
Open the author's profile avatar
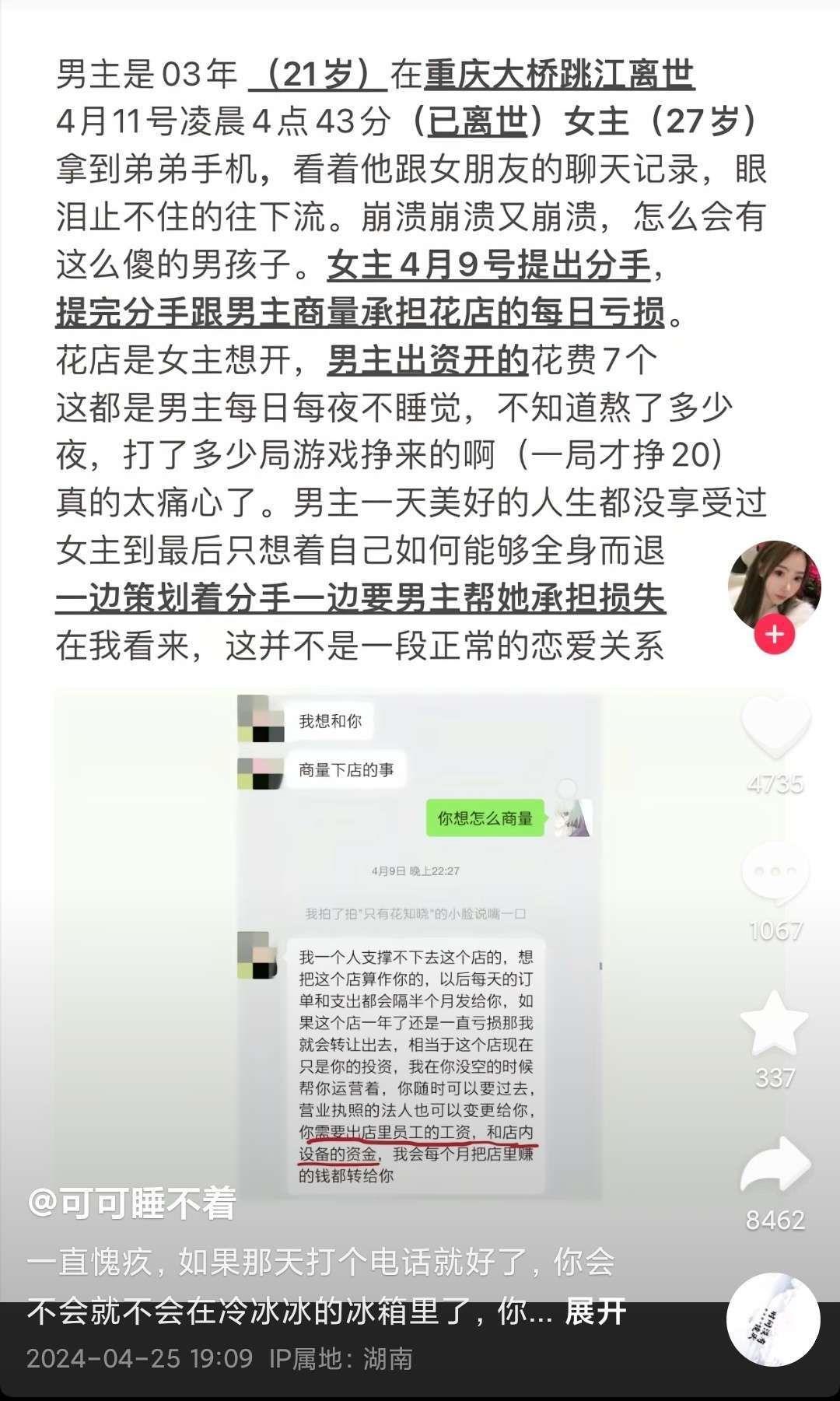[x=774, y=583]
